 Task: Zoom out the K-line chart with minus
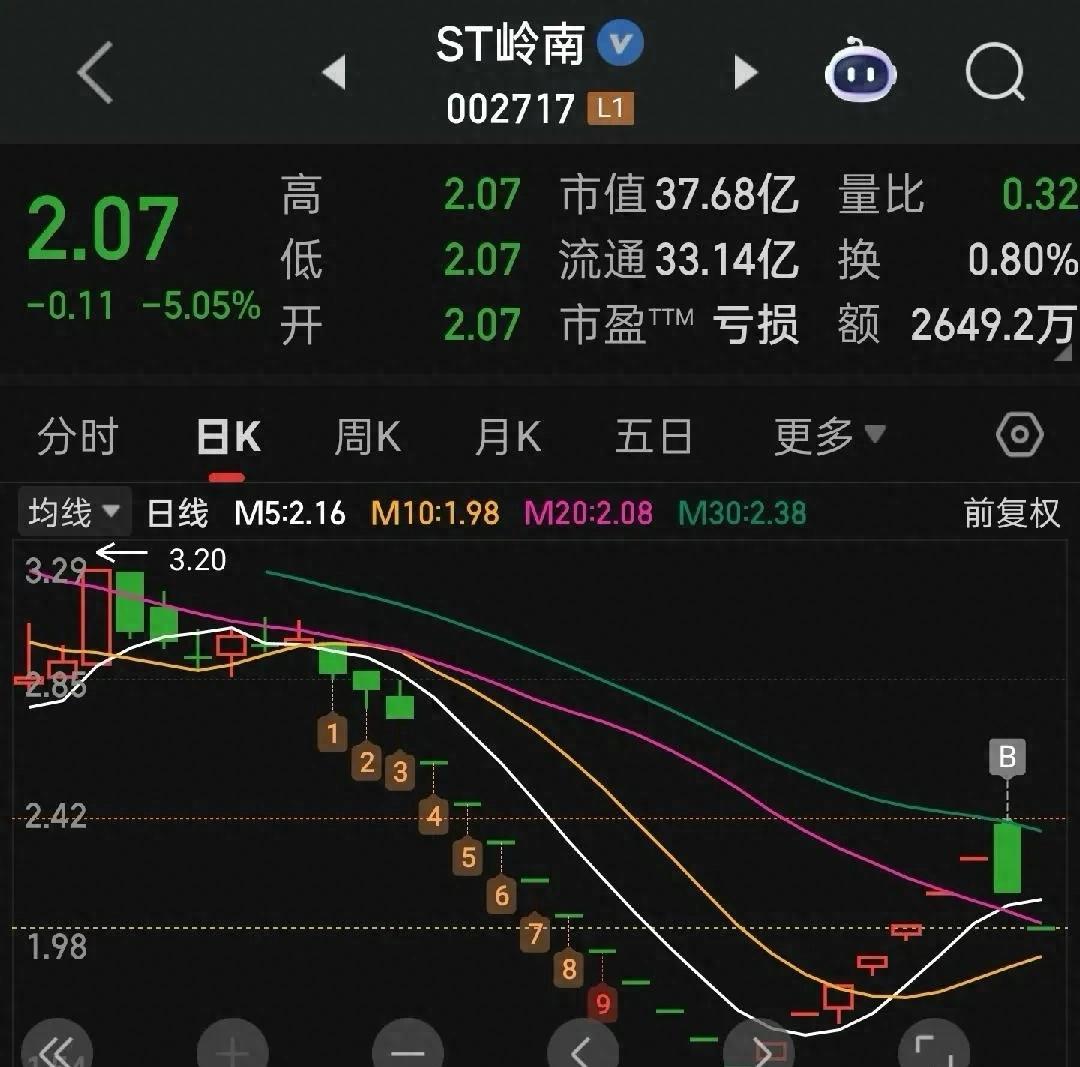[407, 1050]
